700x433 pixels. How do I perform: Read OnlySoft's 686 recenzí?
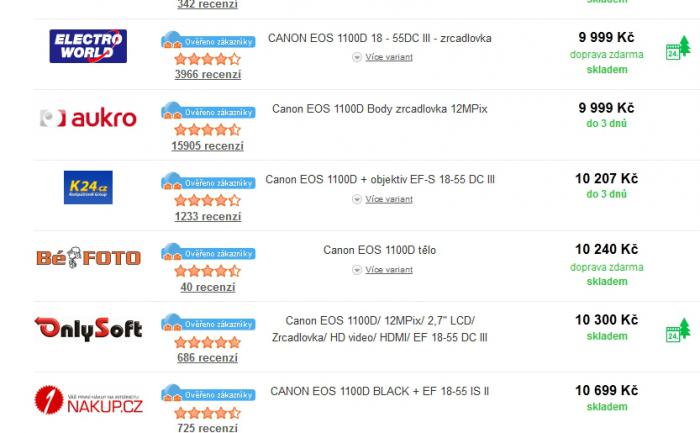(207, 358)
